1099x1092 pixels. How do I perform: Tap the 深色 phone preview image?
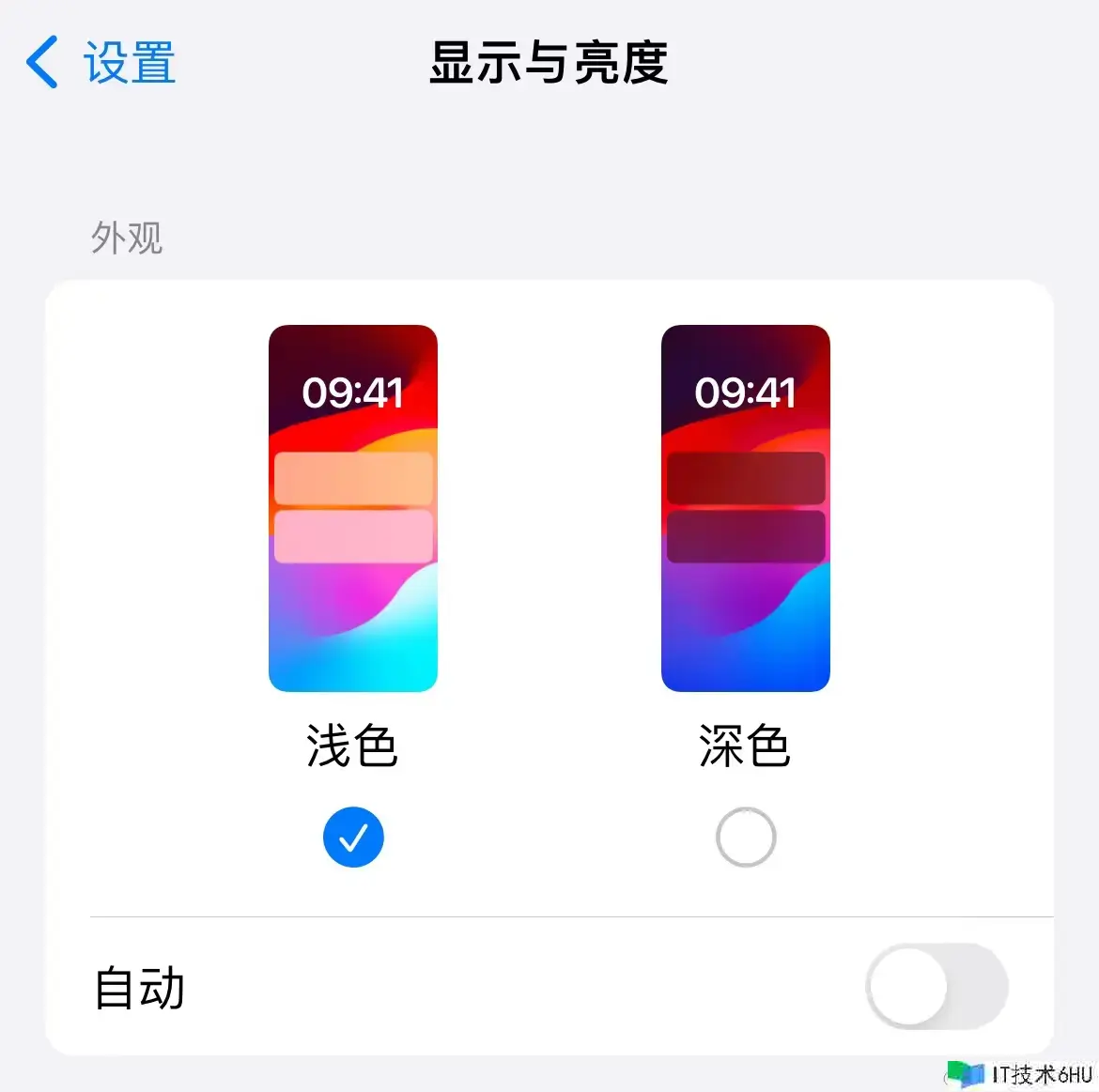[746, 508]
